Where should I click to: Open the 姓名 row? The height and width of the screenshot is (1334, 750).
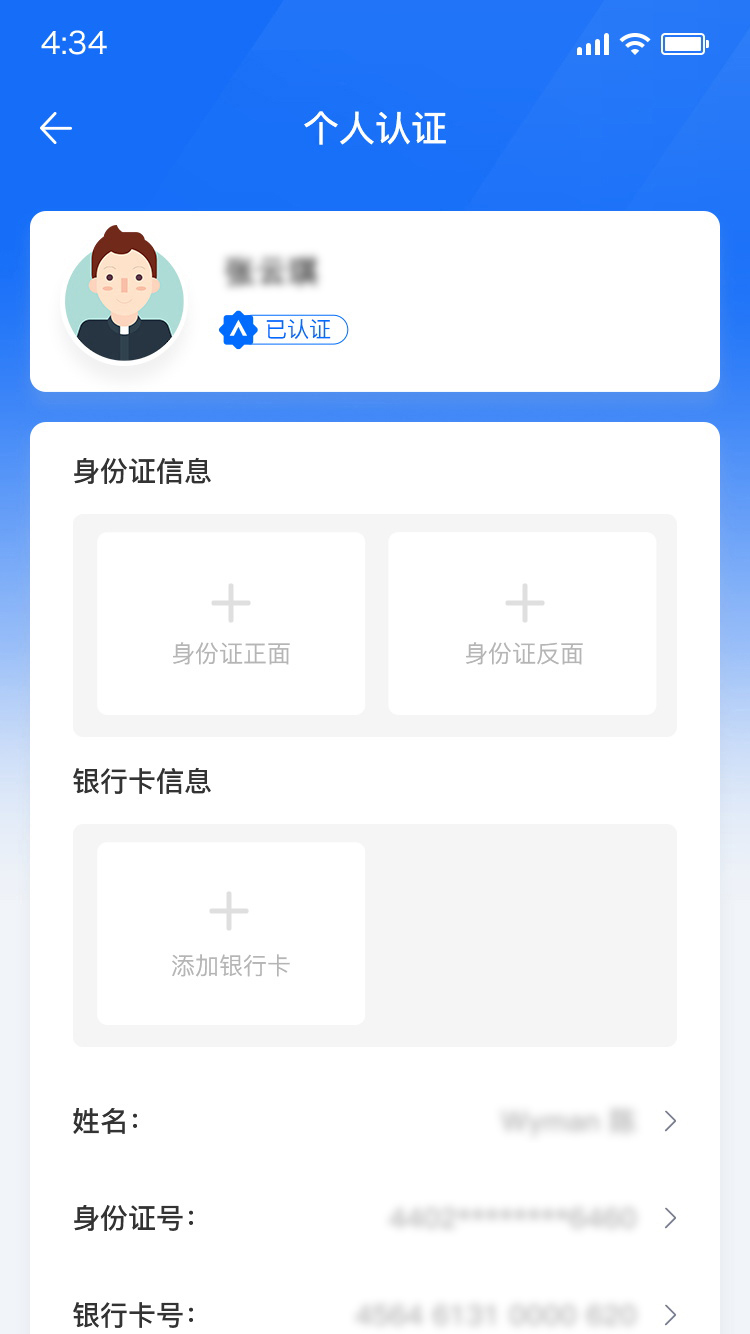(x=374, y=1121)
